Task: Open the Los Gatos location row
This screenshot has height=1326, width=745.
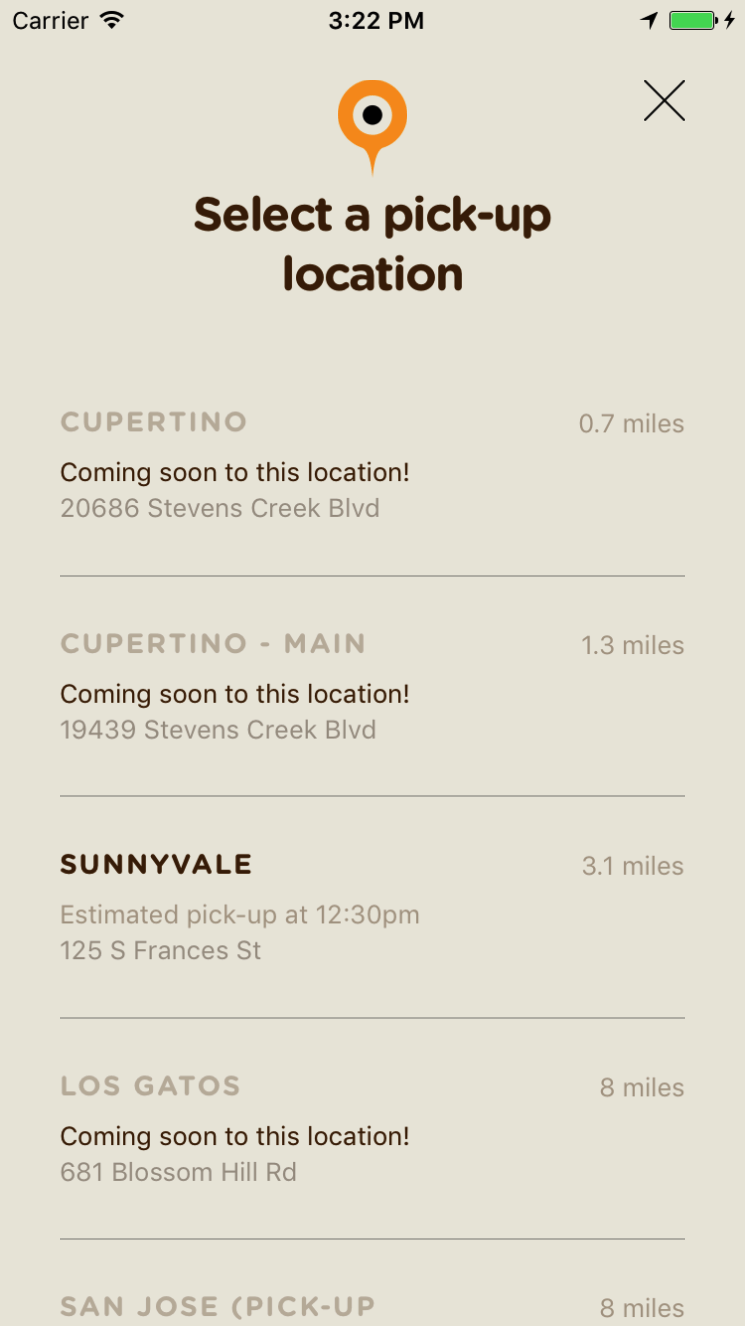Action: click(x=372, y=1129)
